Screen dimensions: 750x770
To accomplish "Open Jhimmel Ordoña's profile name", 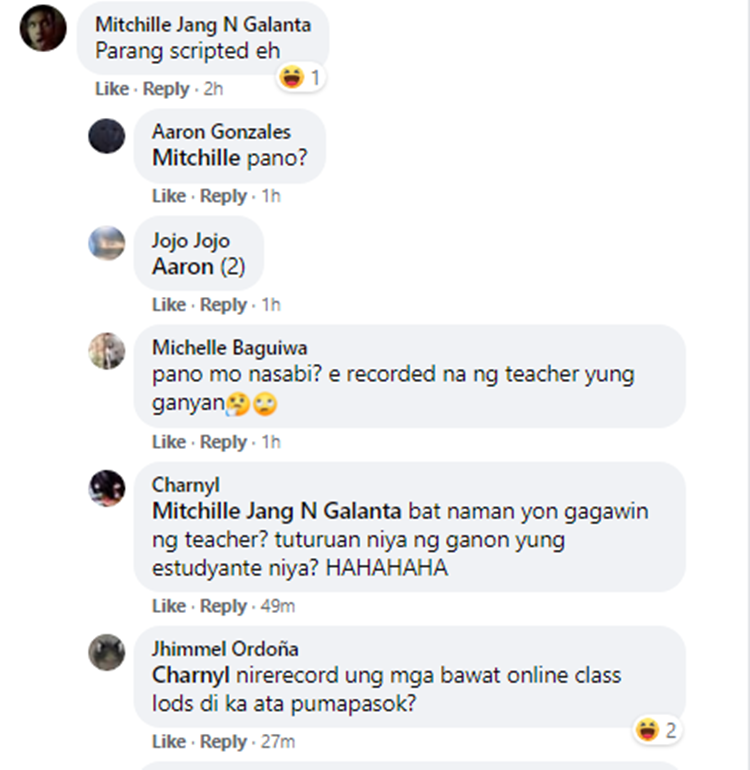I will point(225,650).
